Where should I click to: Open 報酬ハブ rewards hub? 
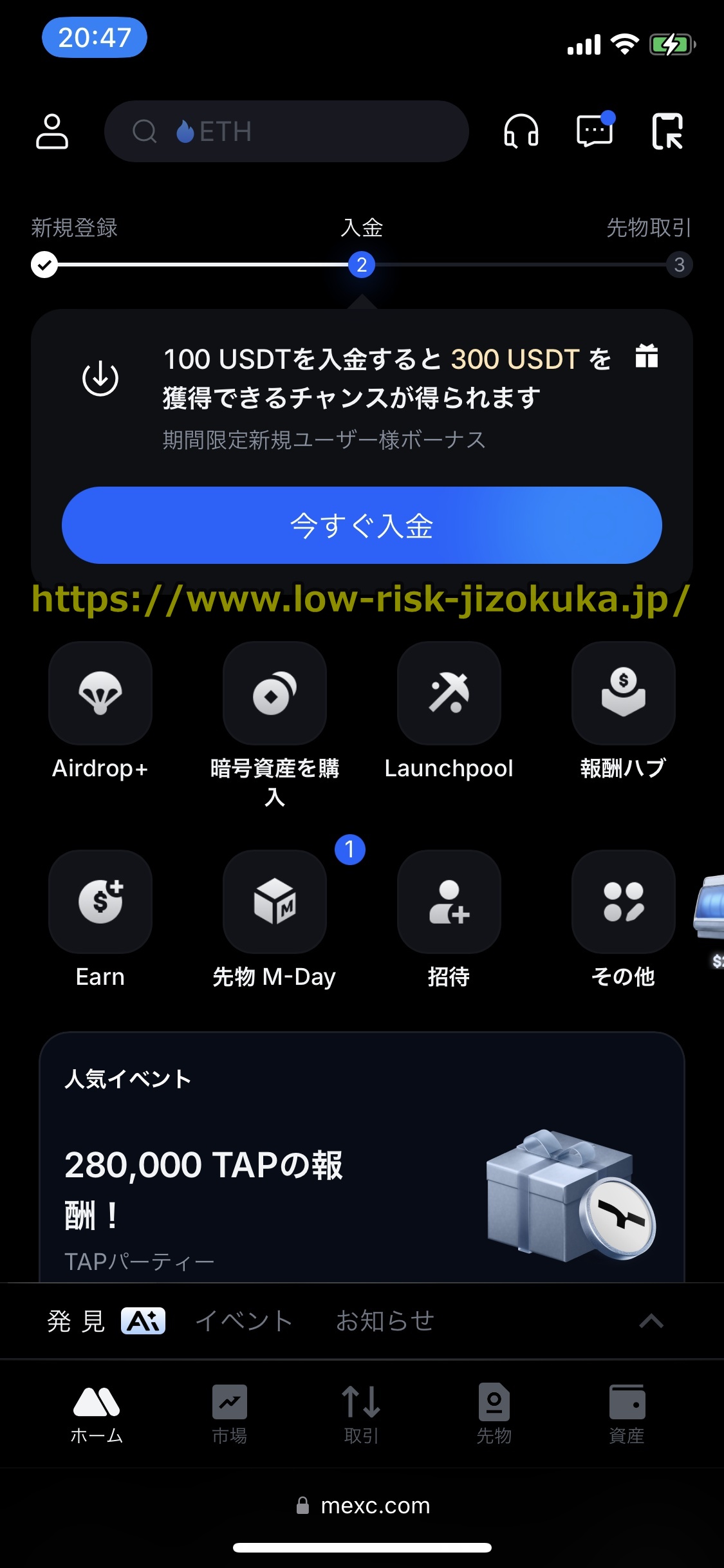623,693
